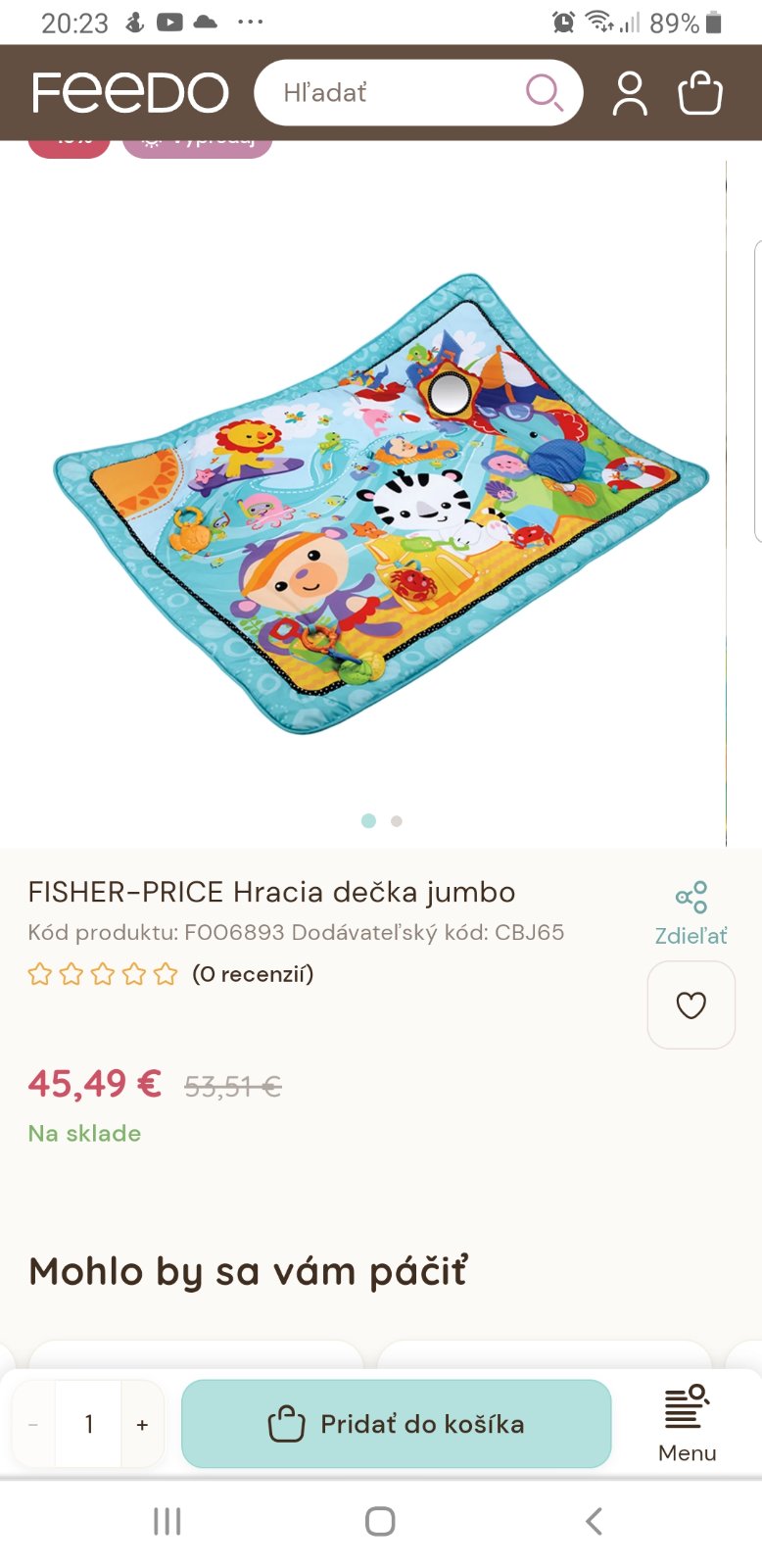762x1568 pixels.
Task: Open the shopping basket icon
Action: coord(700,93)
